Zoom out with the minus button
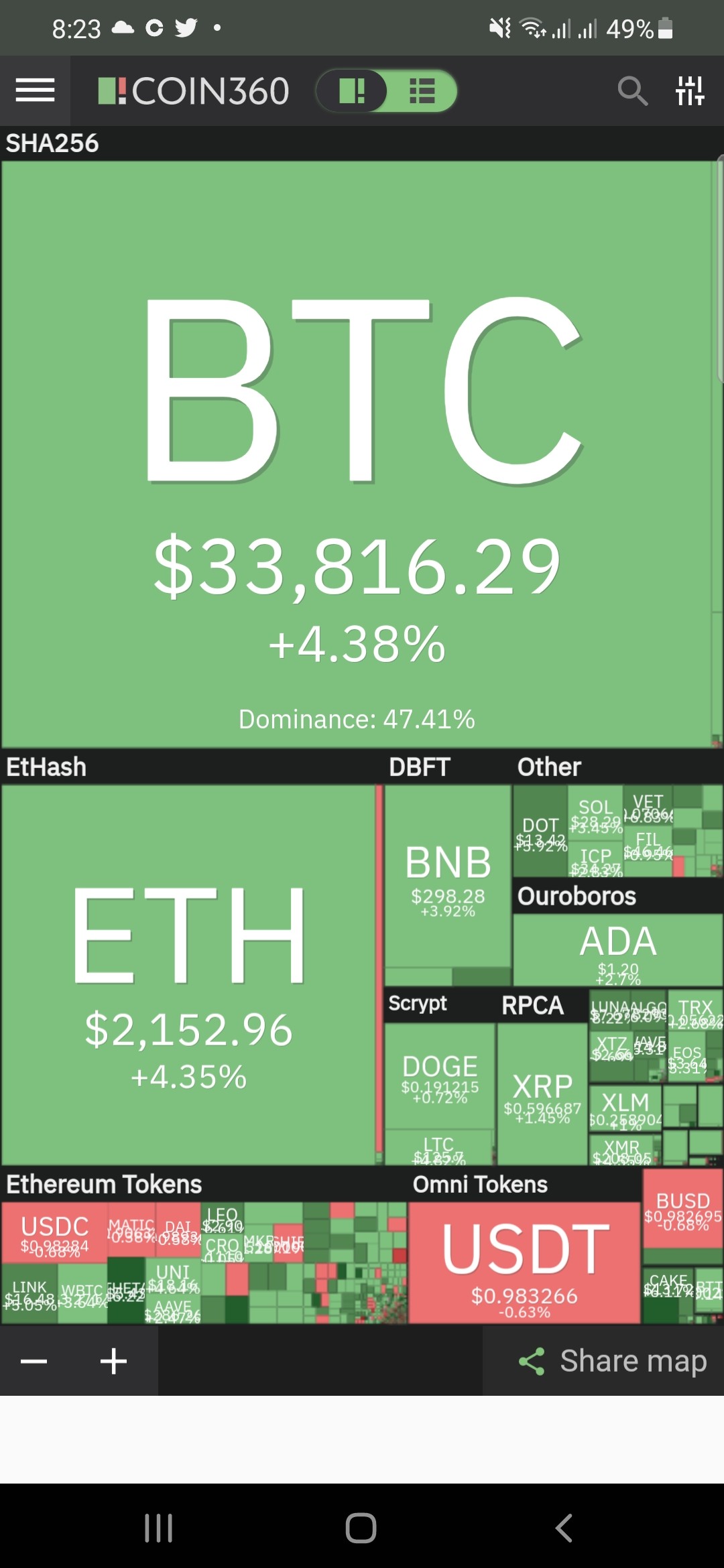Screen dimensions: 724x1568 34,1361
